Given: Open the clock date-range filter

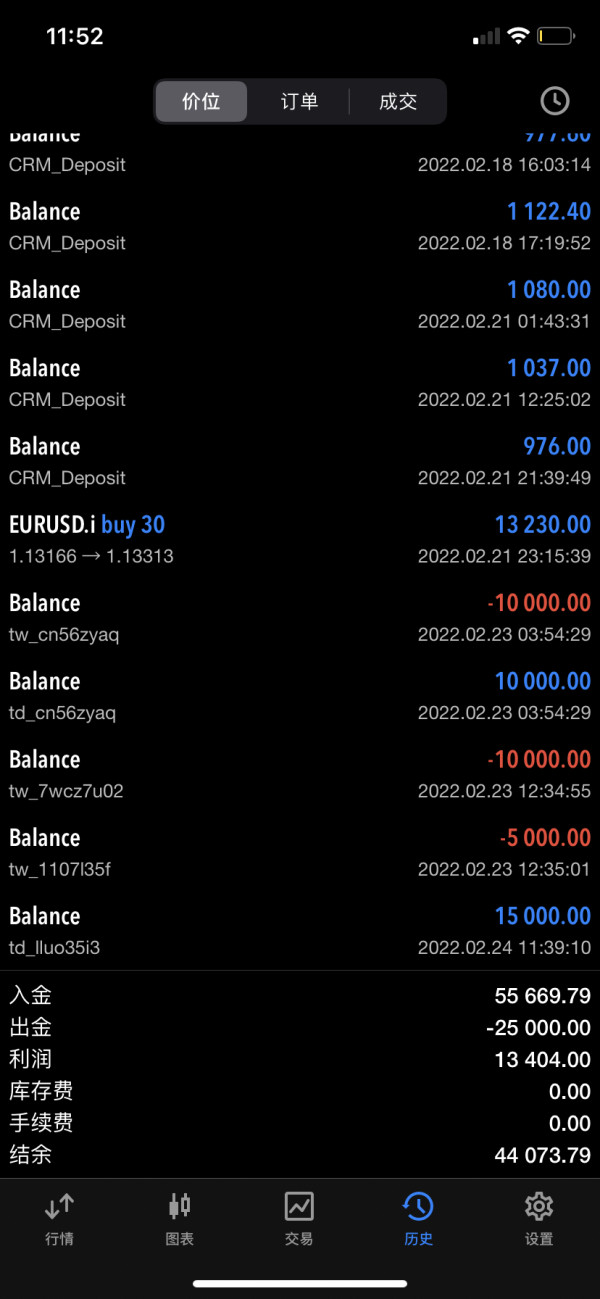Looking at the screenshot, I should point(554,101).
